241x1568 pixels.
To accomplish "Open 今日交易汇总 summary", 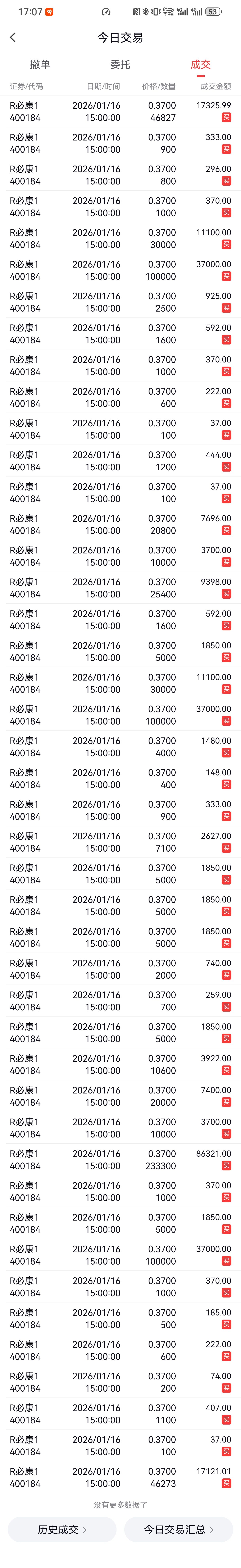I will tap(179, 1529).
